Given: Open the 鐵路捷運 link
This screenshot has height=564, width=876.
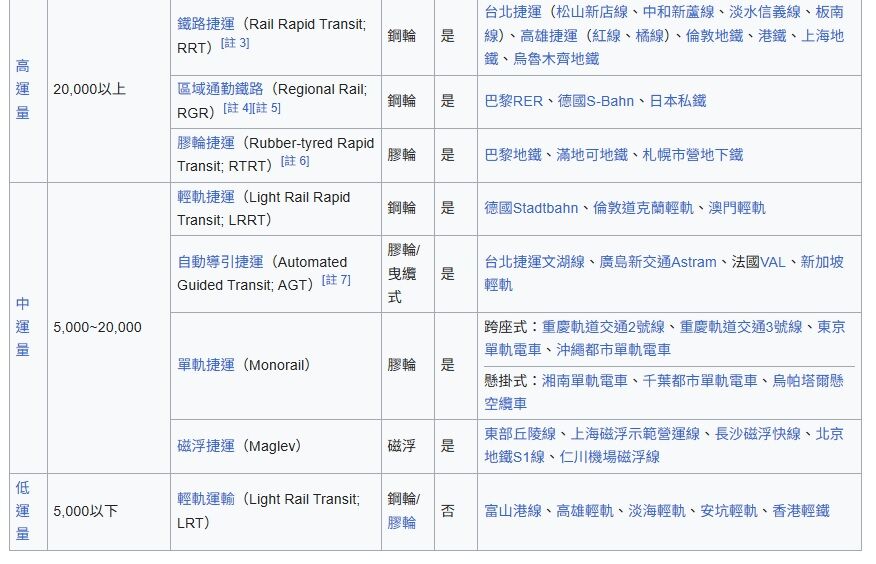Looking at the screenshot, I should pos(206,23).
